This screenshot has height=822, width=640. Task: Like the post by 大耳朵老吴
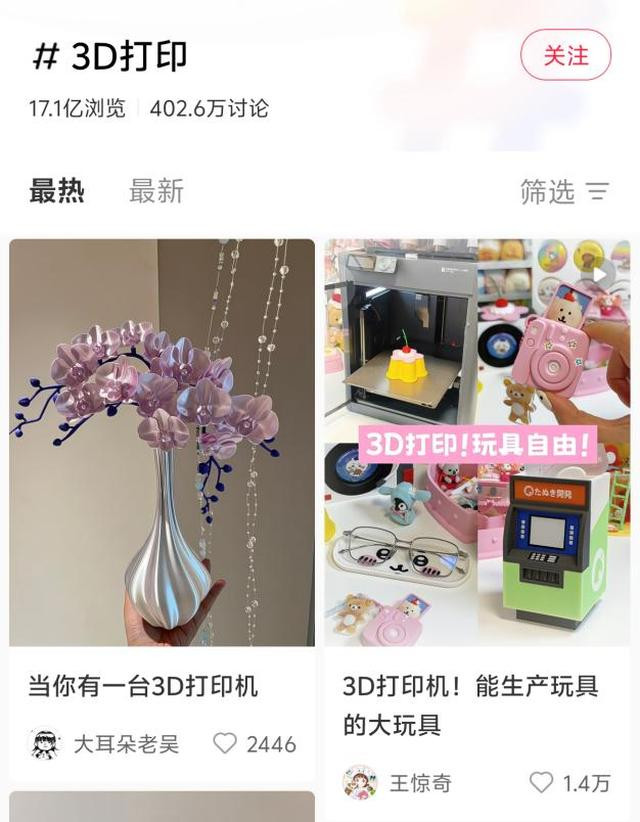[226, 744]
